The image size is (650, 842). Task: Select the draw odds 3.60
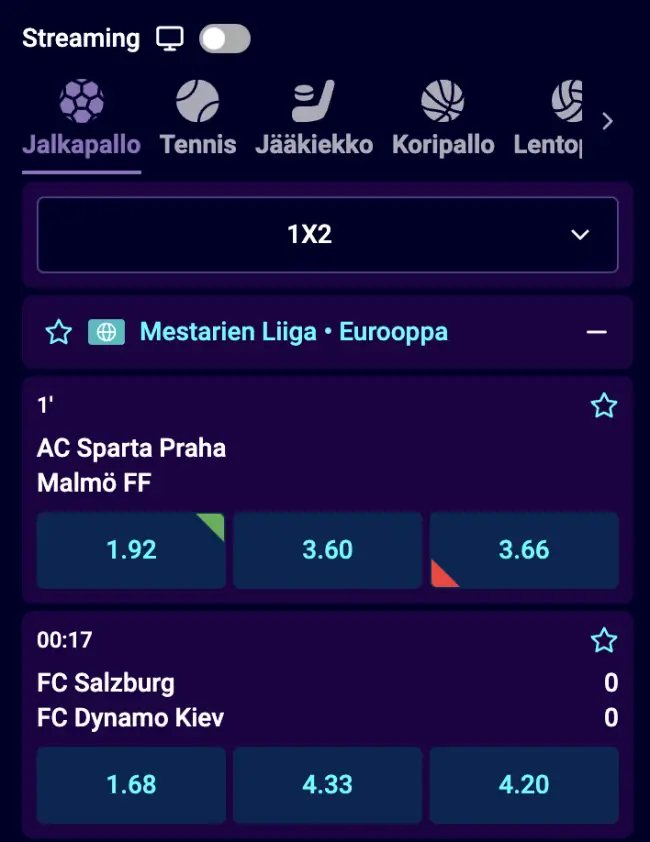point(327,550)
